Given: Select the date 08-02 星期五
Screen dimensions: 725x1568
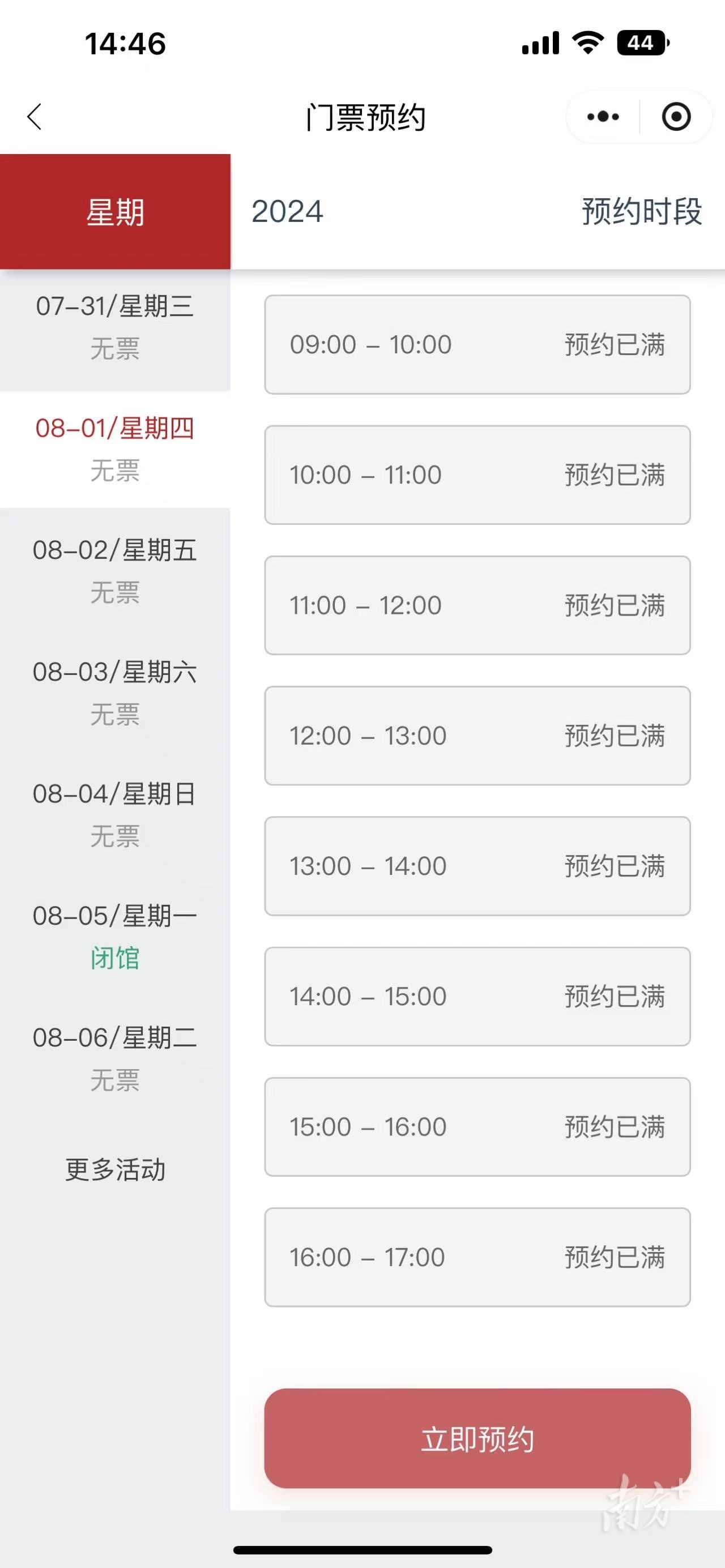Looking at the screenshot, I should 115,570.
